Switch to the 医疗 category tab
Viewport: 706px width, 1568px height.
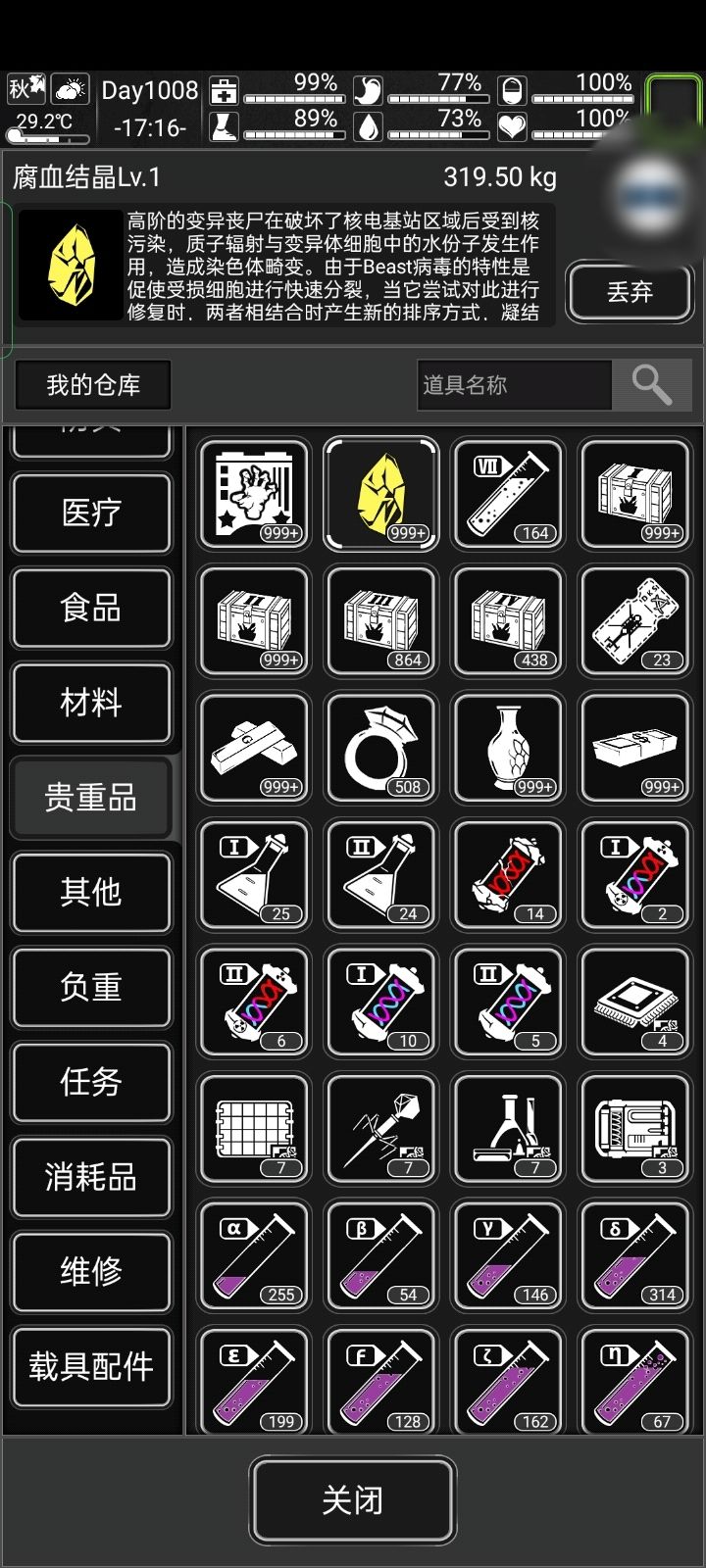tap(91, 513)
